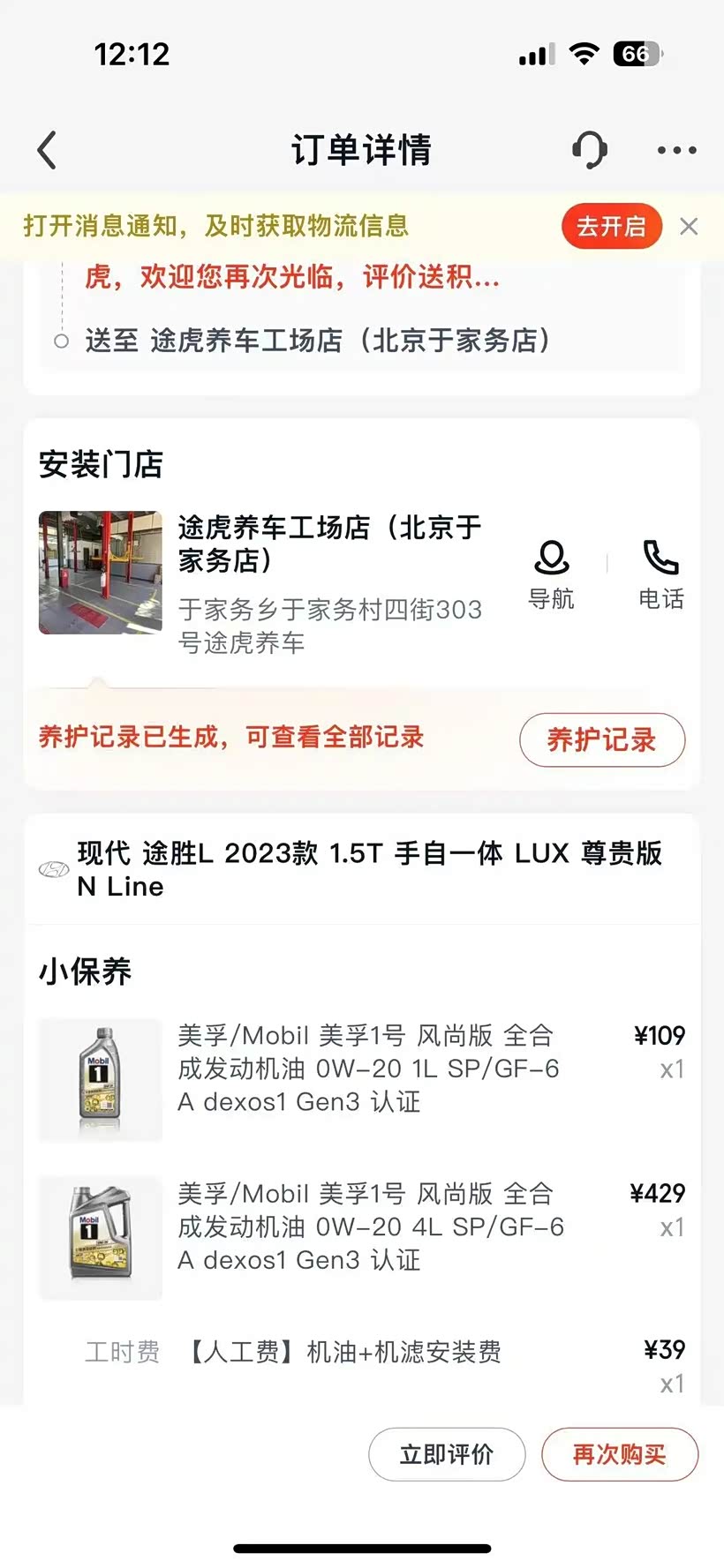Screen dimensions: 724x1568
Task: Call the store via 电话
Action: pyautogui.click(x=660, y=574)
